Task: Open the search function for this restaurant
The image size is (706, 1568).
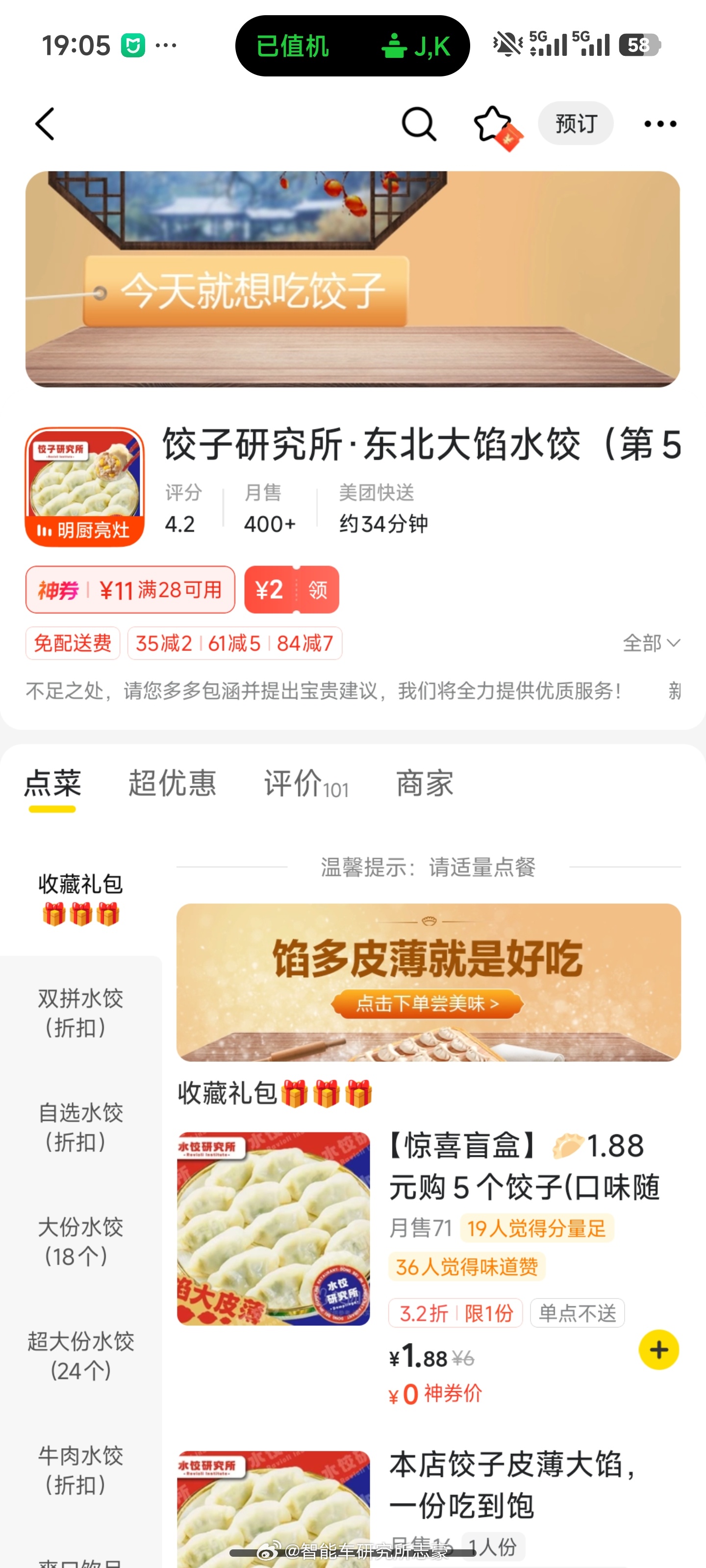Action: point(420,123)
